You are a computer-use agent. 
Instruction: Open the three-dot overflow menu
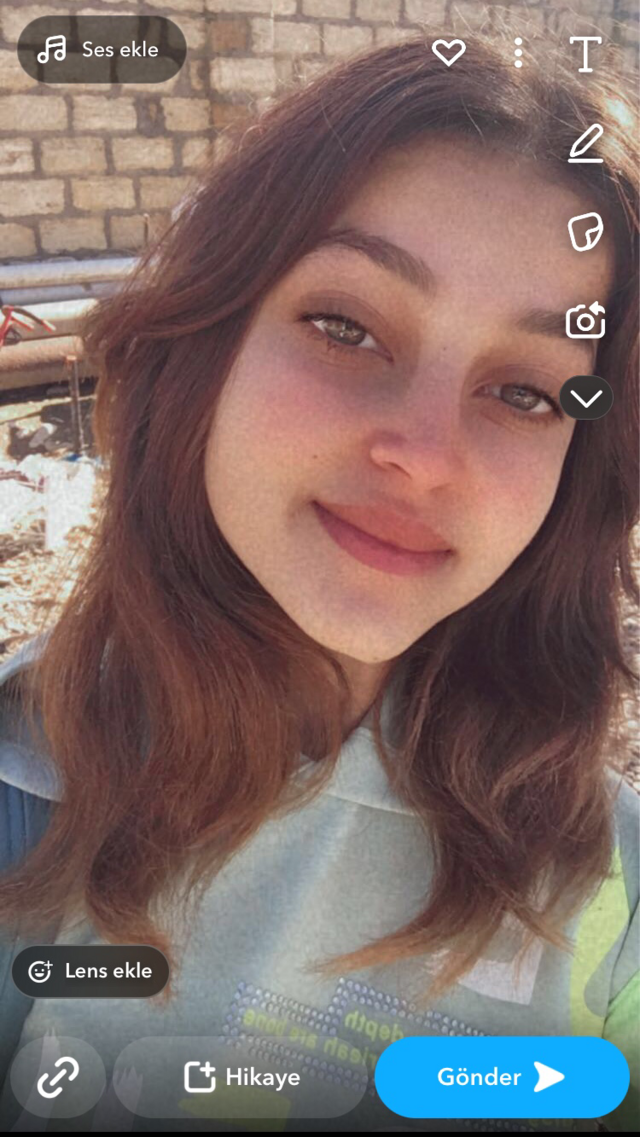pyautogui.click(x=518, y=53)
